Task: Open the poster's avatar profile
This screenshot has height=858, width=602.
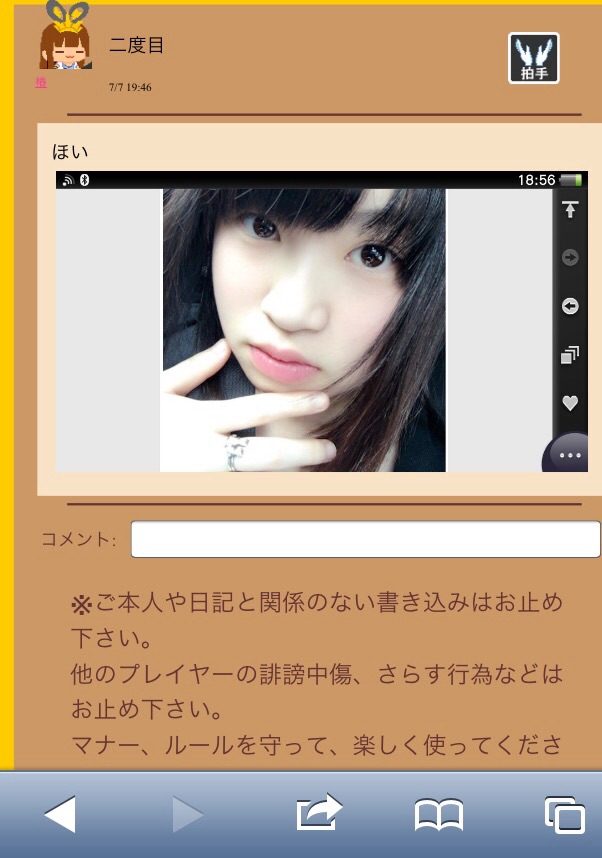Action: (65, 42)
